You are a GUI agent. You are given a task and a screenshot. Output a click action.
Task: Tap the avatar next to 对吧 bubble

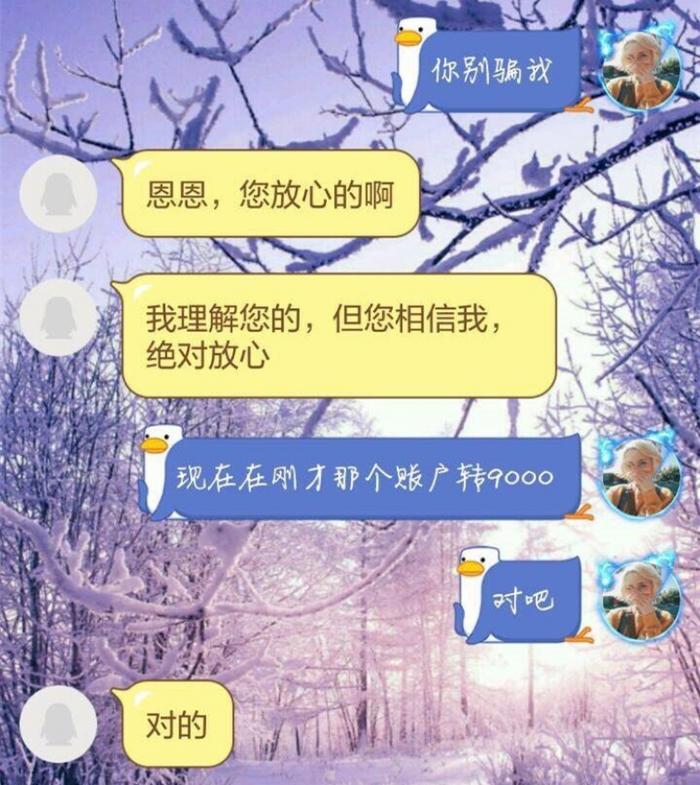click(639, 600)
